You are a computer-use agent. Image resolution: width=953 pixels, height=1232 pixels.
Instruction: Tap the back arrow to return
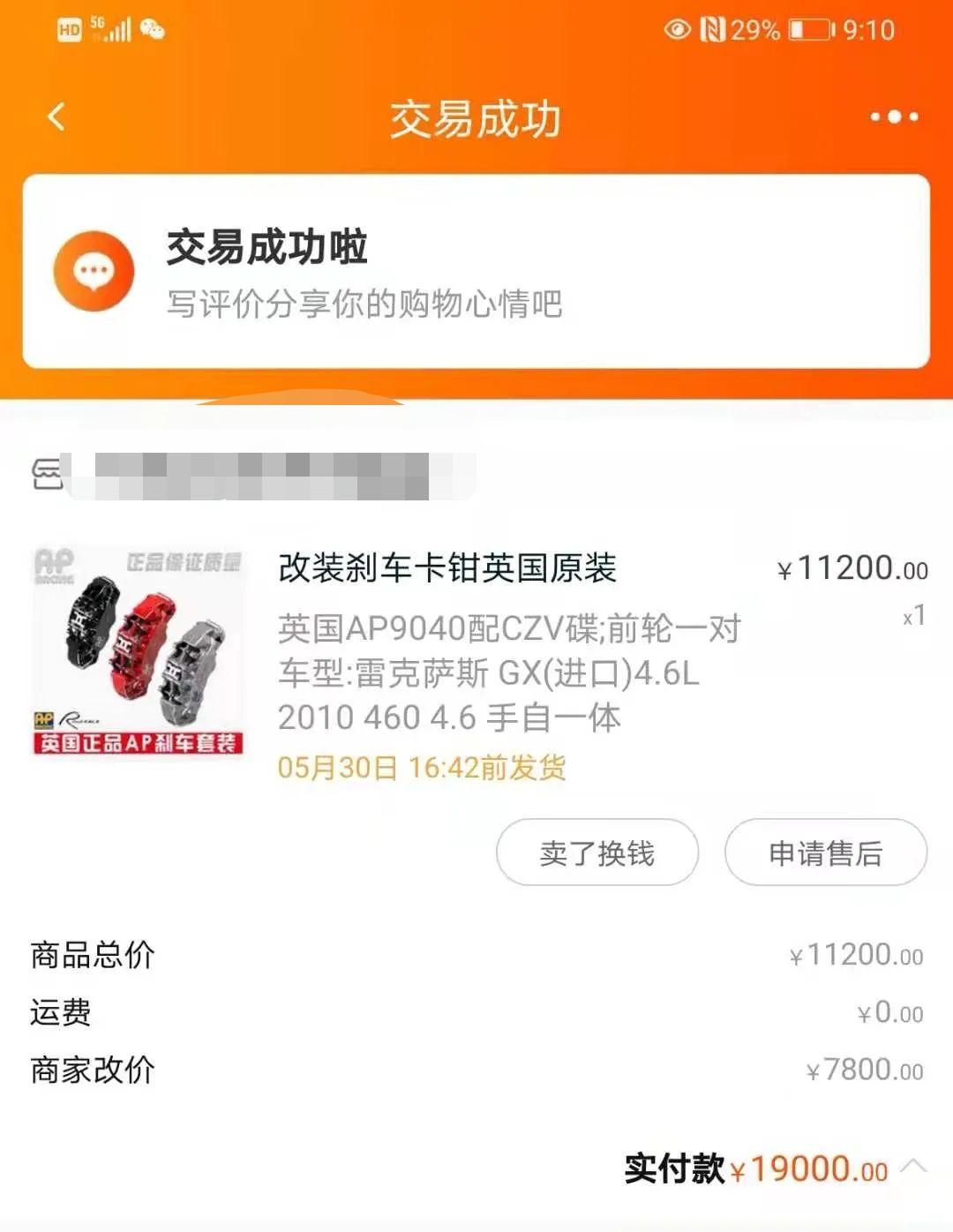point(55,115)
